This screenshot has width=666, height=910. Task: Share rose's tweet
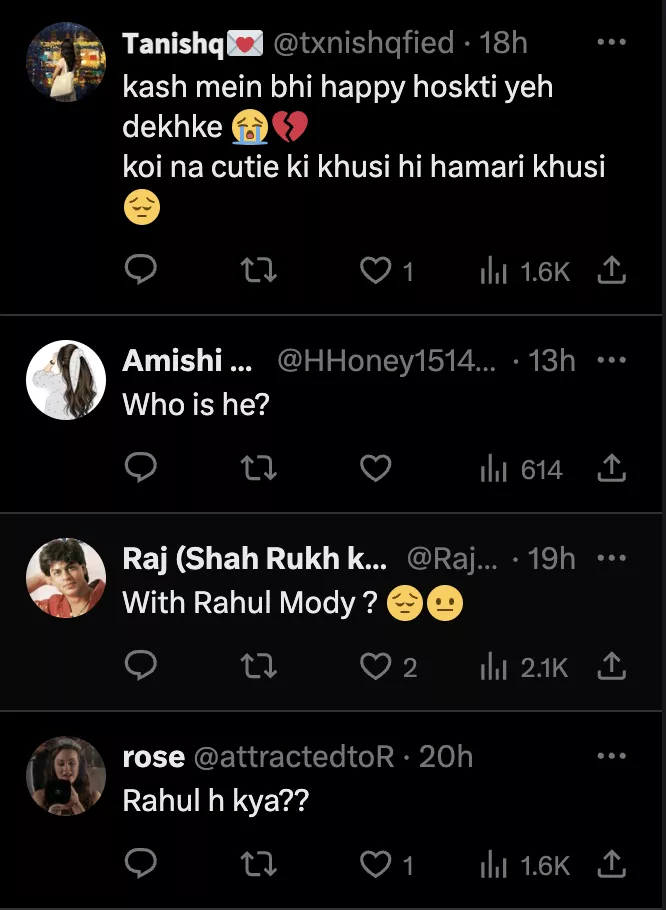pos(611,864)
